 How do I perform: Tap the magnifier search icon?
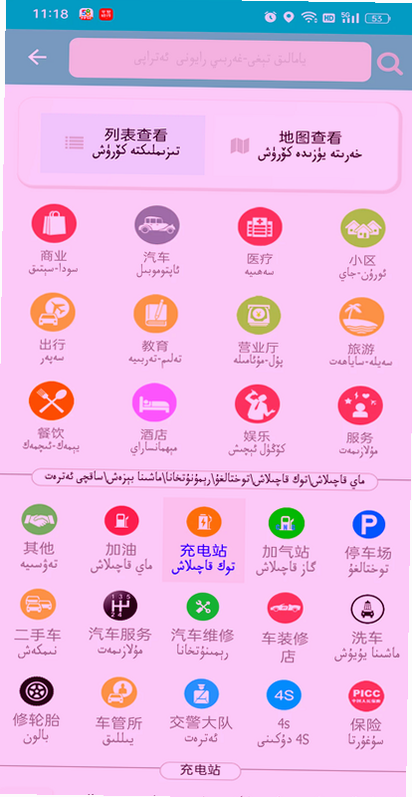tap(389, 64)
